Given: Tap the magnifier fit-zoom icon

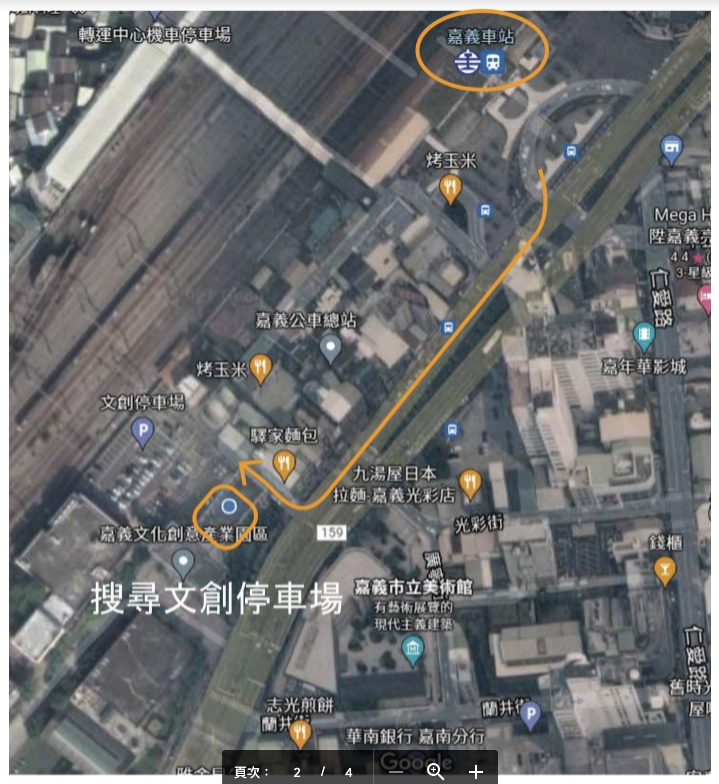Looking at the screenshot, I should (x=436, y=771).
